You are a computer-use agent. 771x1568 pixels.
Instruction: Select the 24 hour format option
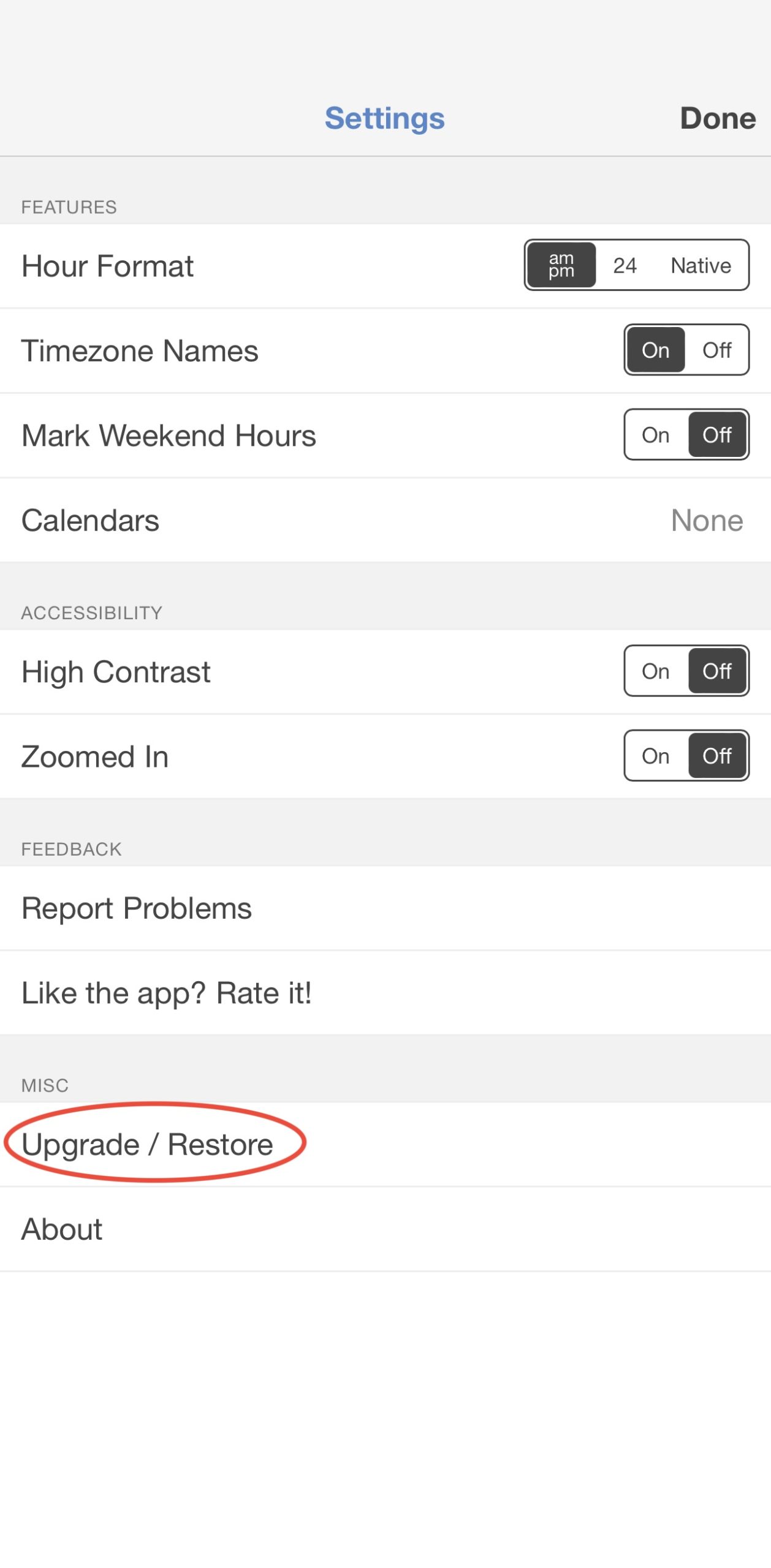[625, 266]
